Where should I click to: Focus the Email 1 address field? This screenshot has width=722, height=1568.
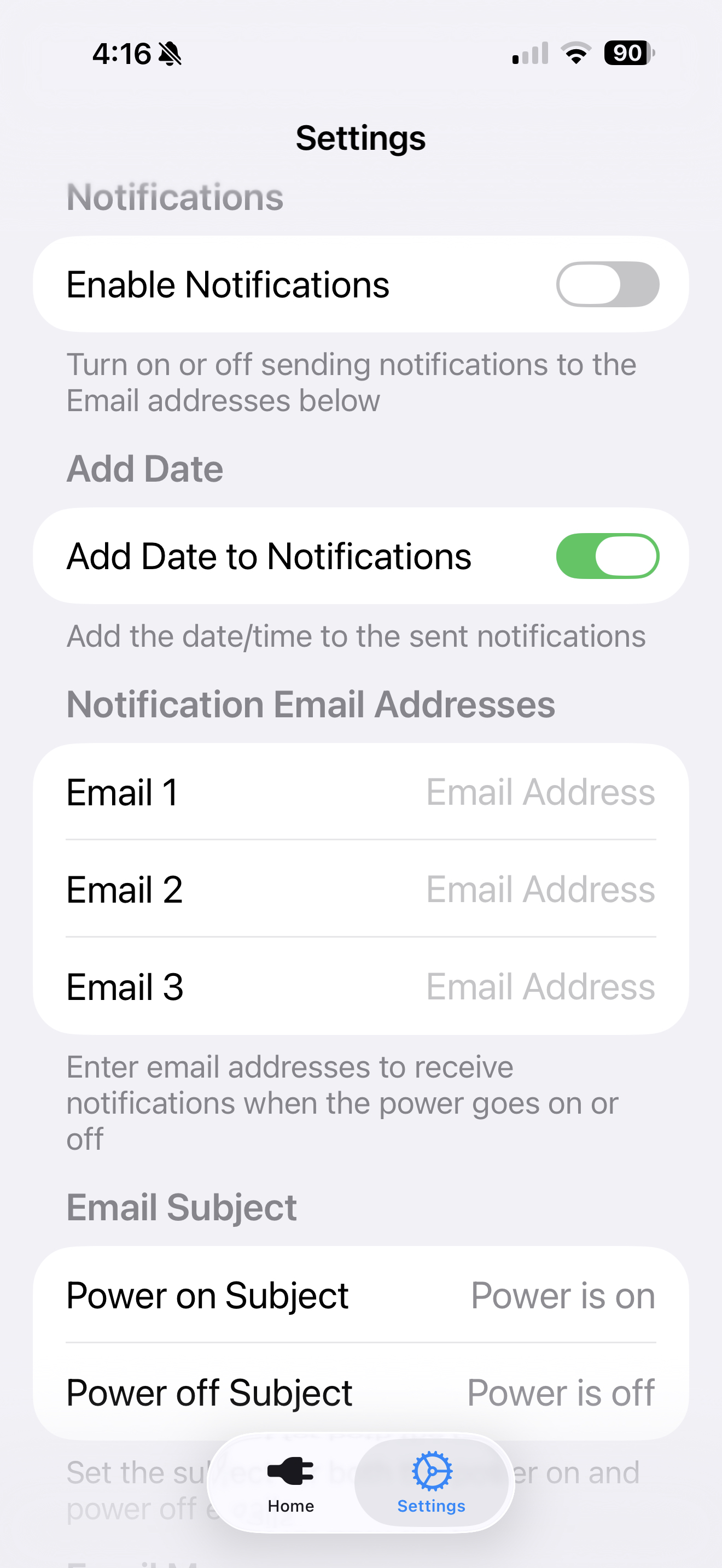[x=539, y=792]
